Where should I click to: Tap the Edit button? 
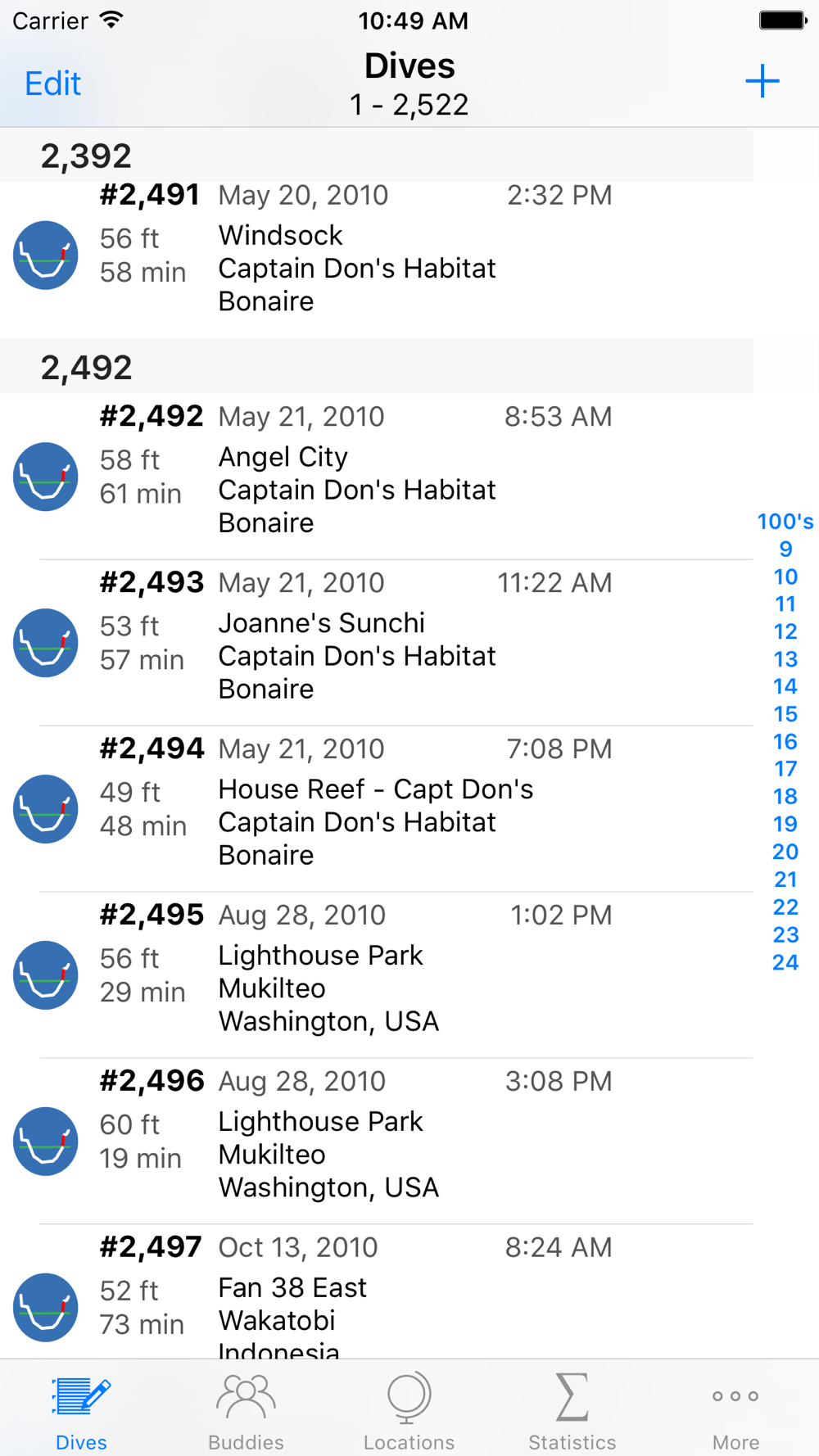tap(53, 84)
